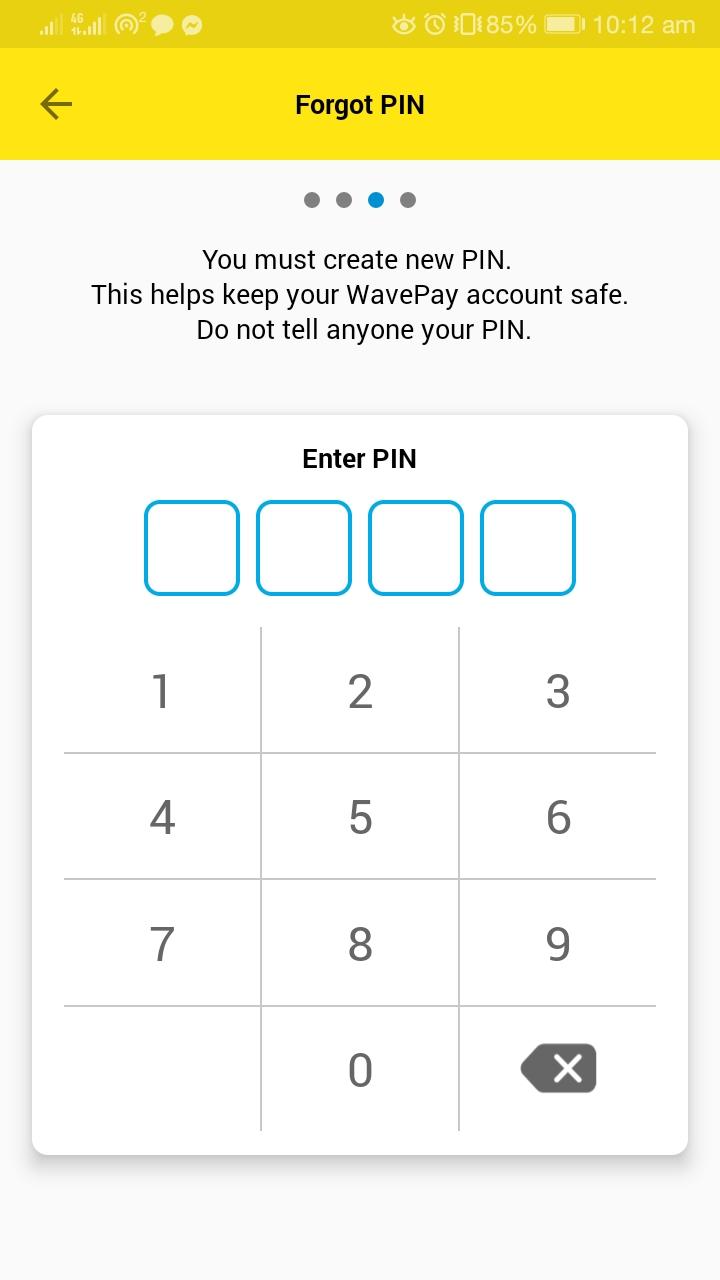Tap number 2 on the keypad

[x=360, y=691]
